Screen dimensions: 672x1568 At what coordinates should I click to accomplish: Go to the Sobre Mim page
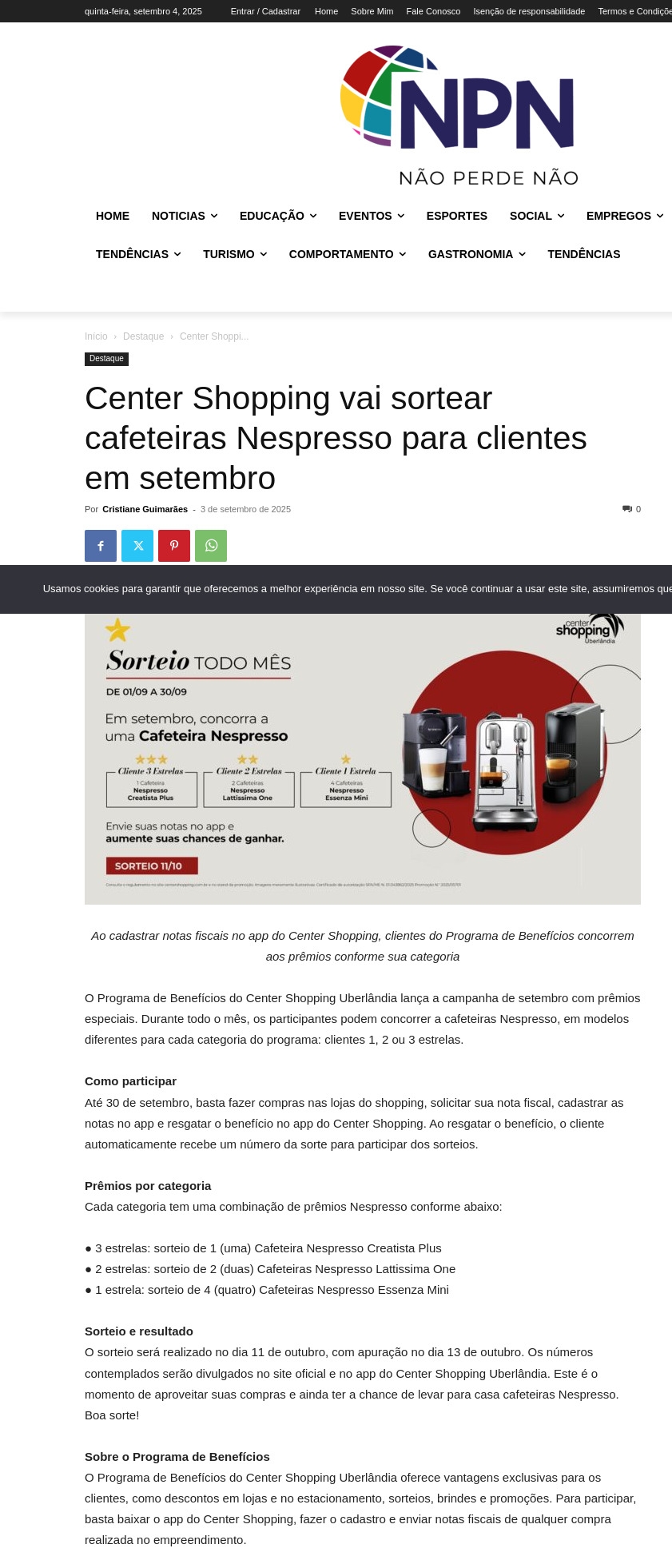coord(372,11)
